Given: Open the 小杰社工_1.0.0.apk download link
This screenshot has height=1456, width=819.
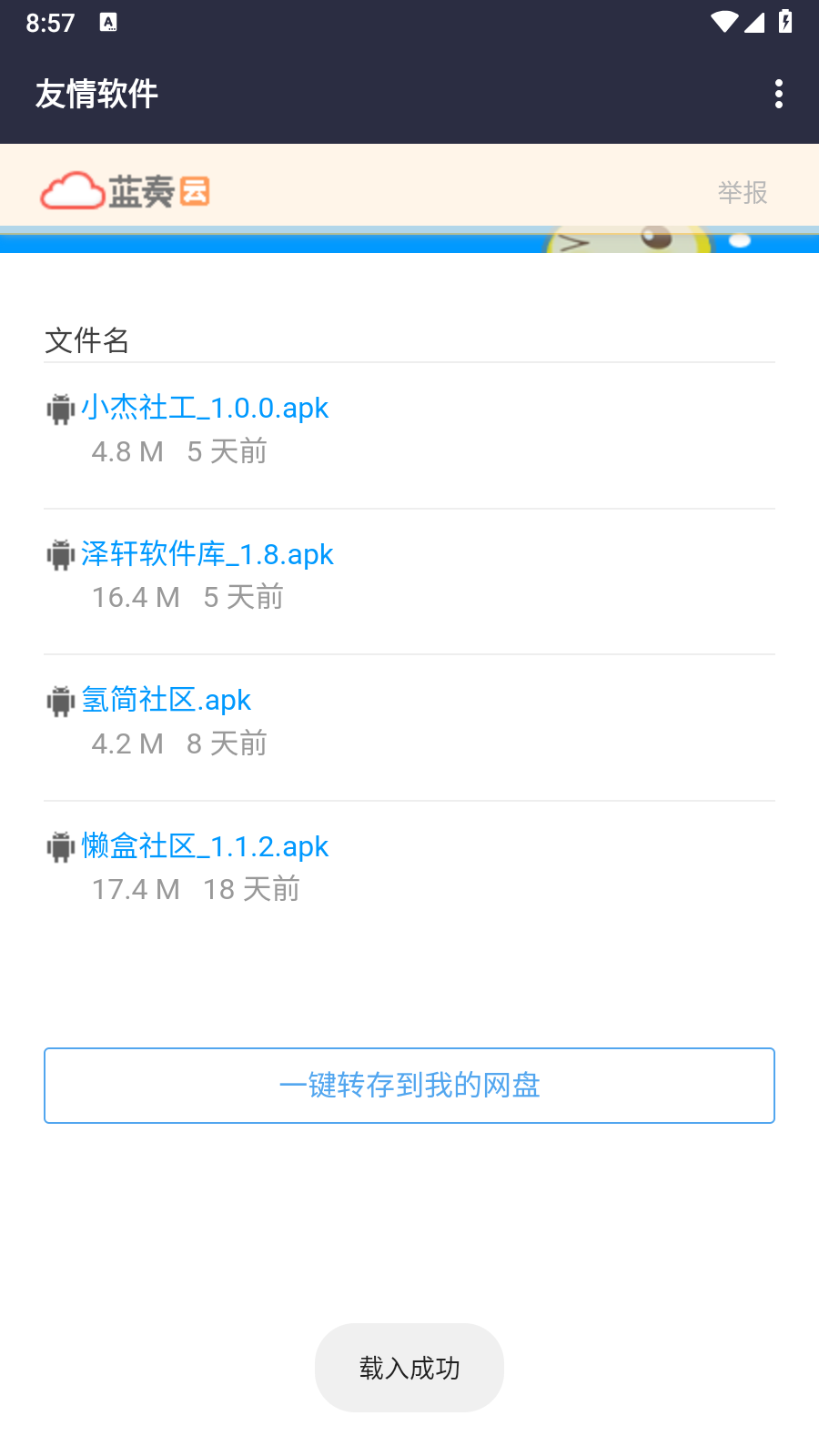Looking at the screenshot, I should 205,408.
